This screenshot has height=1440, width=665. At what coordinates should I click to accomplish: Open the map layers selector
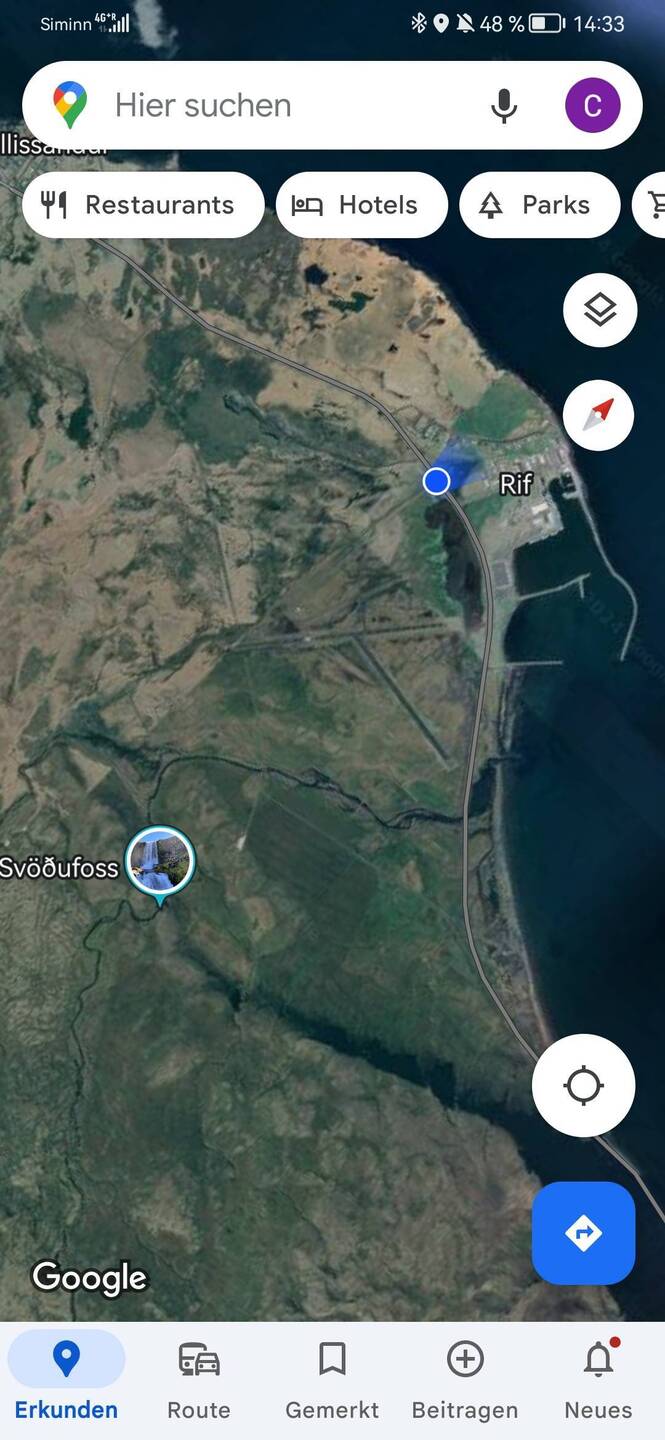point(599,310)
